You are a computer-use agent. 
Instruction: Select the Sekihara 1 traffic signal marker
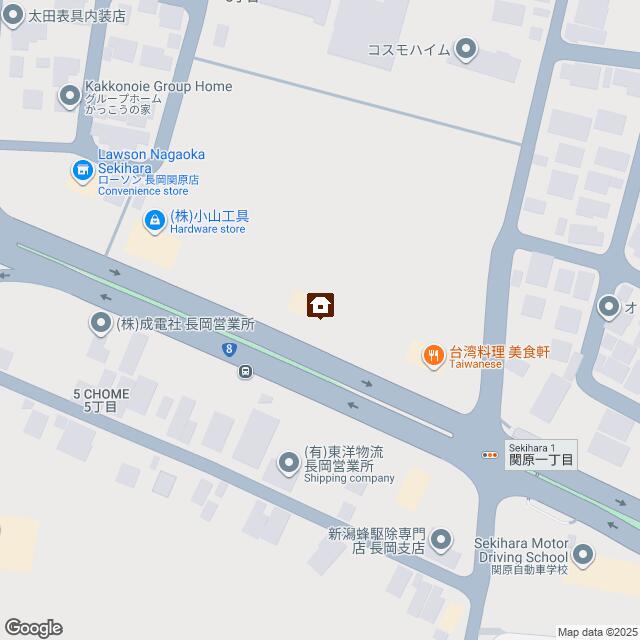pos(490,454)
